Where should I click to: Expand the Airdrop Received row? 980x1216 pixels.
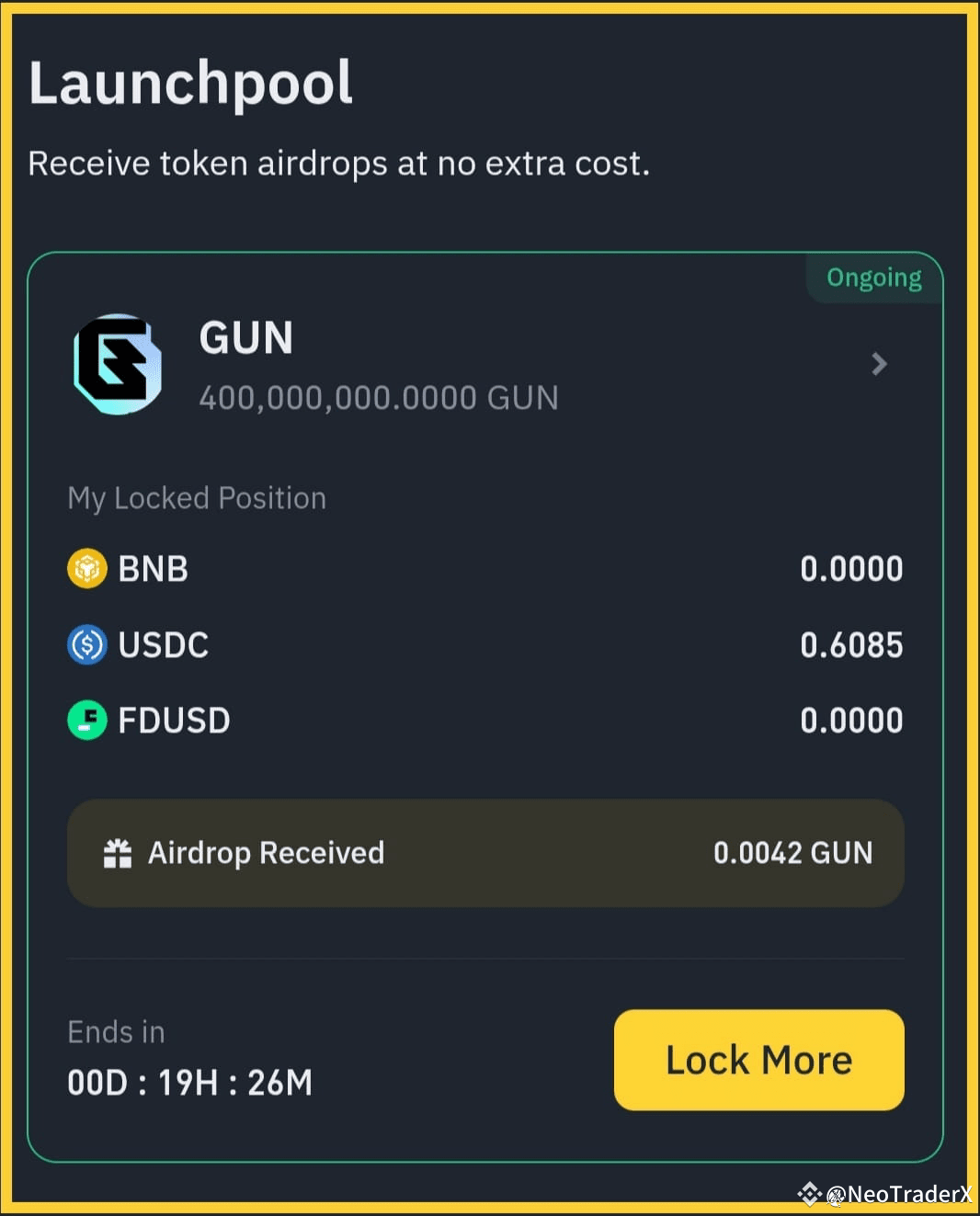coord(485,853)
